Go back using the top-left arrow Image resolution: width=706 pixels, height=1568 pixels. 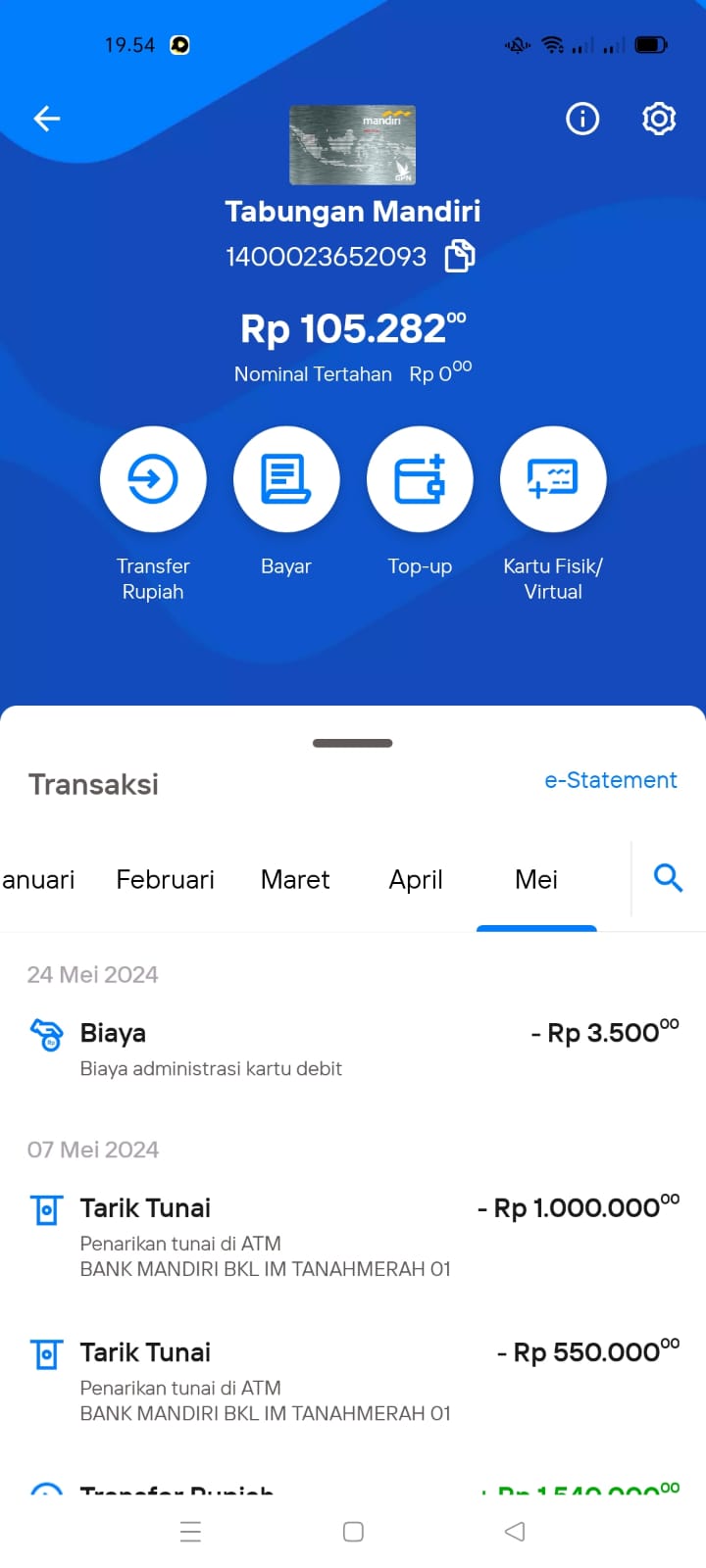(x=47, y=119)
